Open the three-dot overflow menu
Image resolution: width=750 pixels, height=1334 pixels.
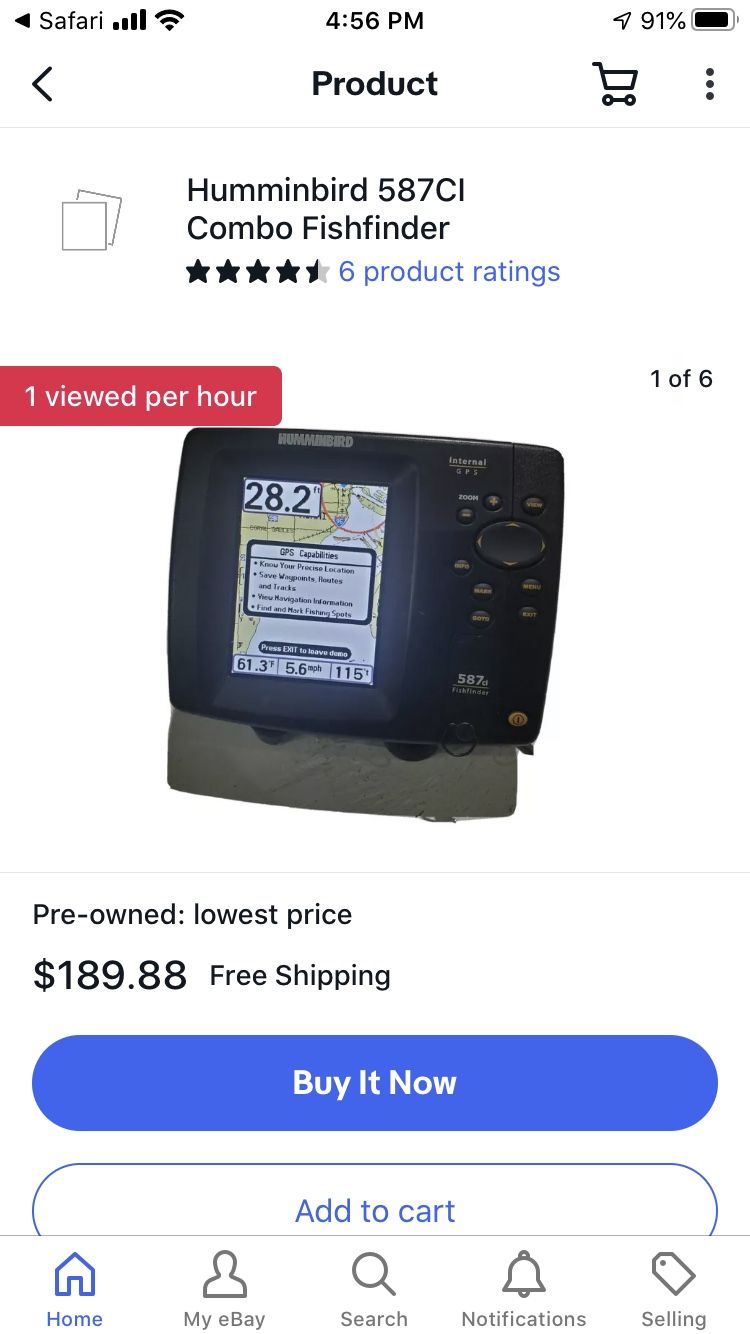pos(709,84)
